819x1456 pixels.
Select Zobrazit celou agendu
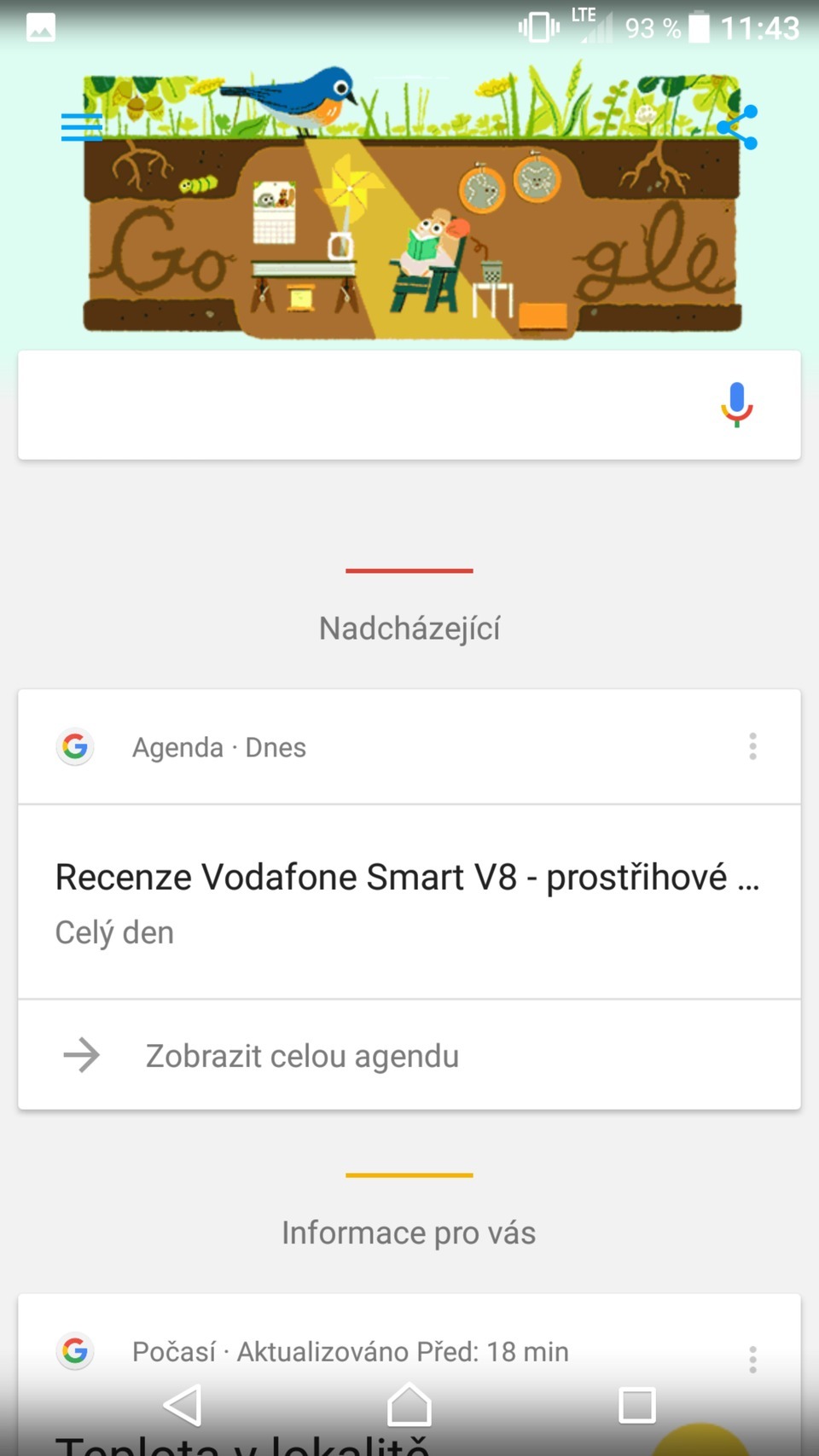coord(302,1056)
